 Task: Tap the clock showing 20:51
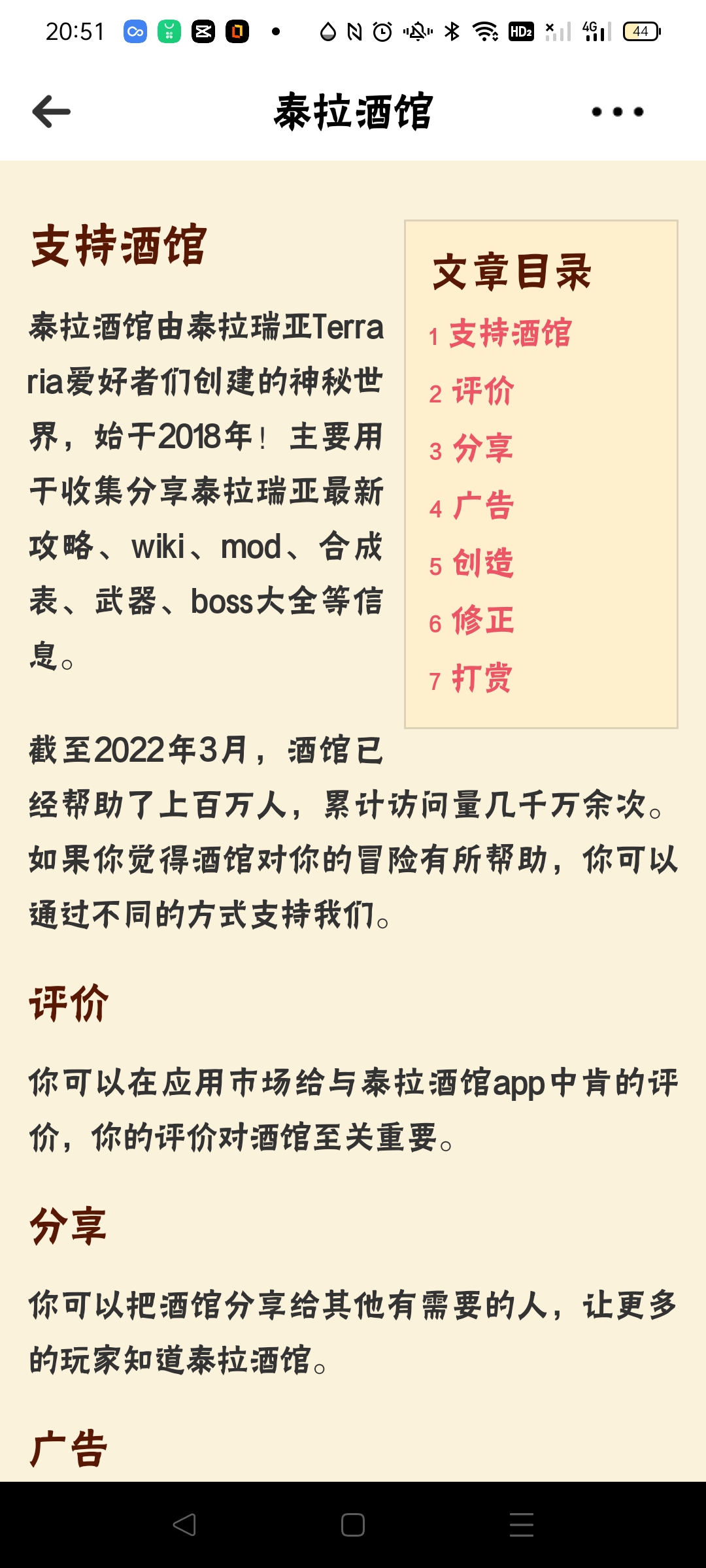[74, 30]
